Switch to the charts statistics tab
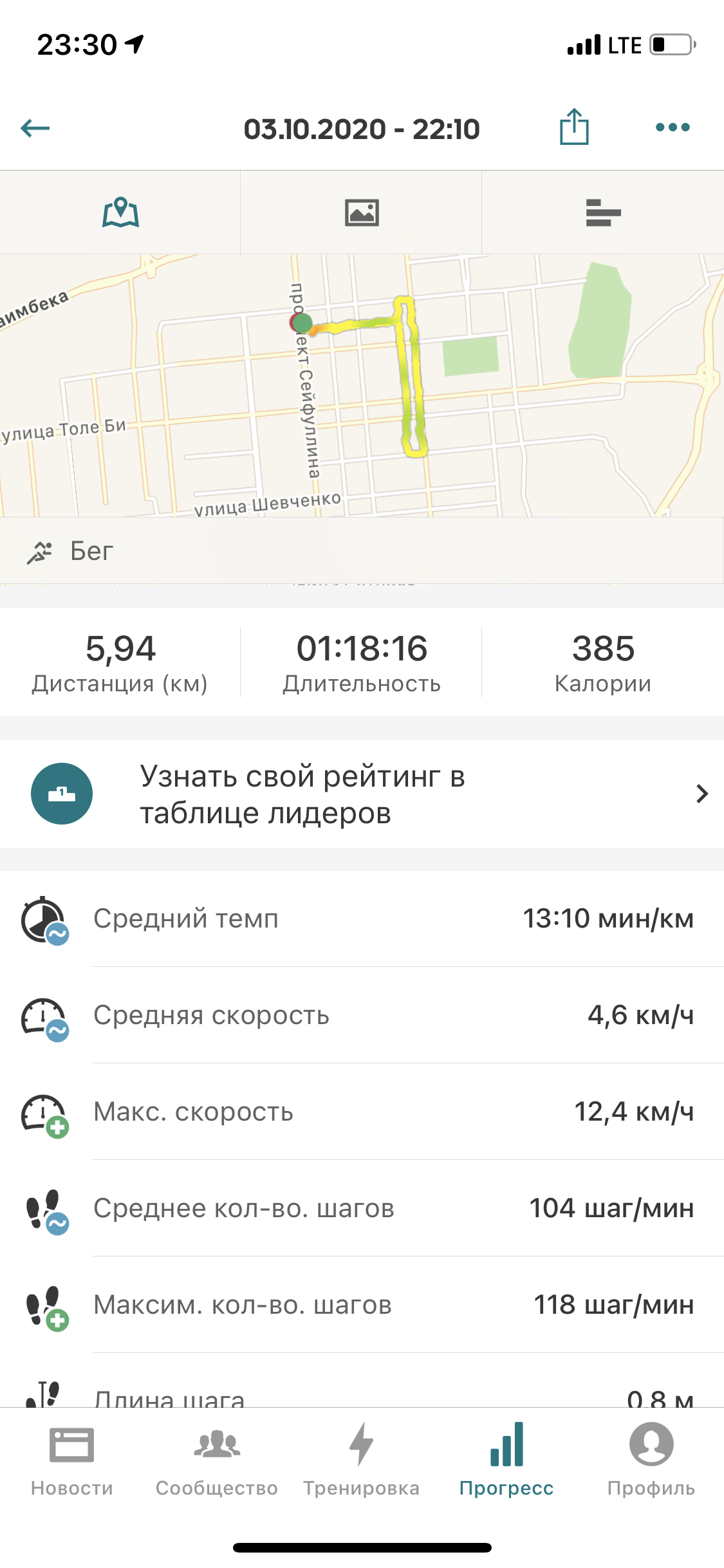 click(603, 212)
